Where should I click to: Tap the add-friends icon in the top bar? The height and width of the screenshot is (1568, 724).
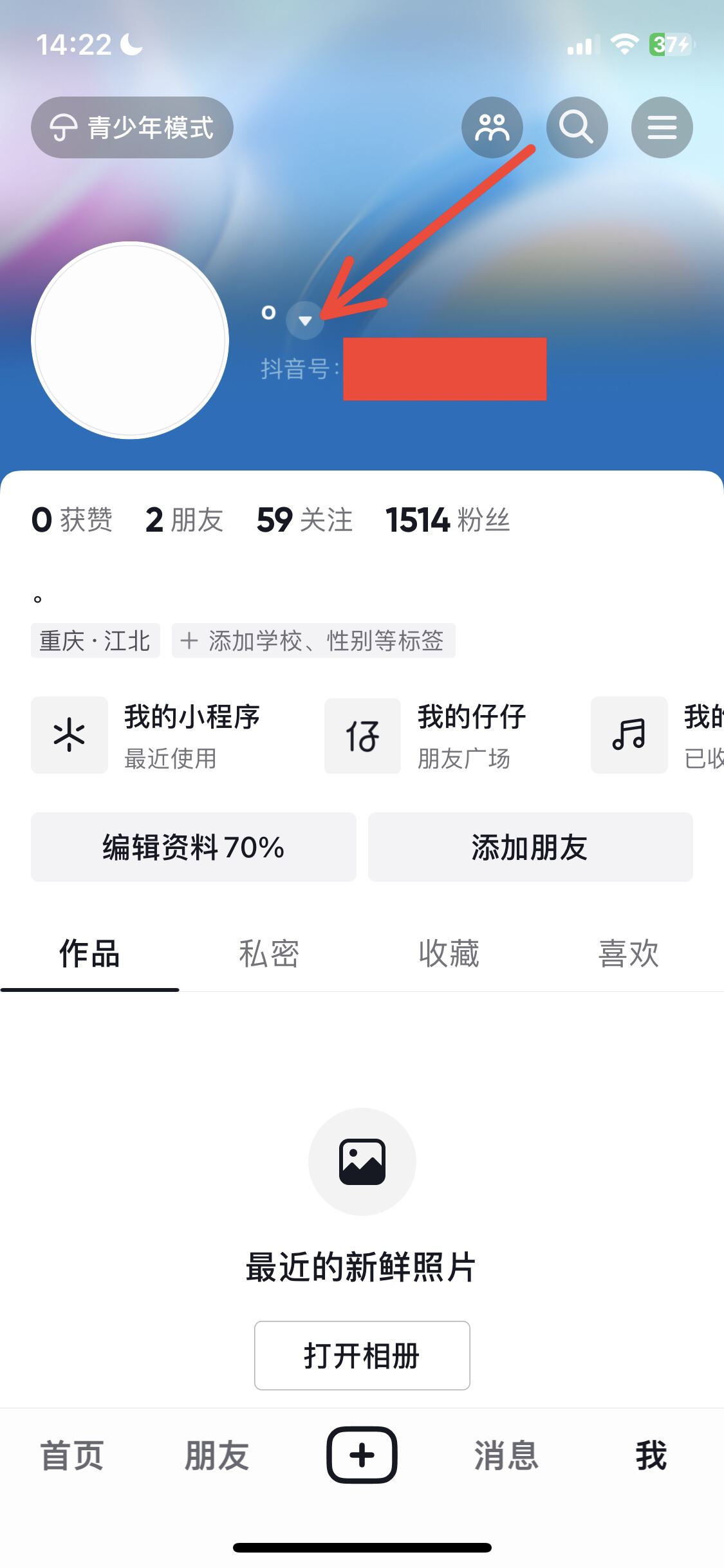[x=492, y=127]
